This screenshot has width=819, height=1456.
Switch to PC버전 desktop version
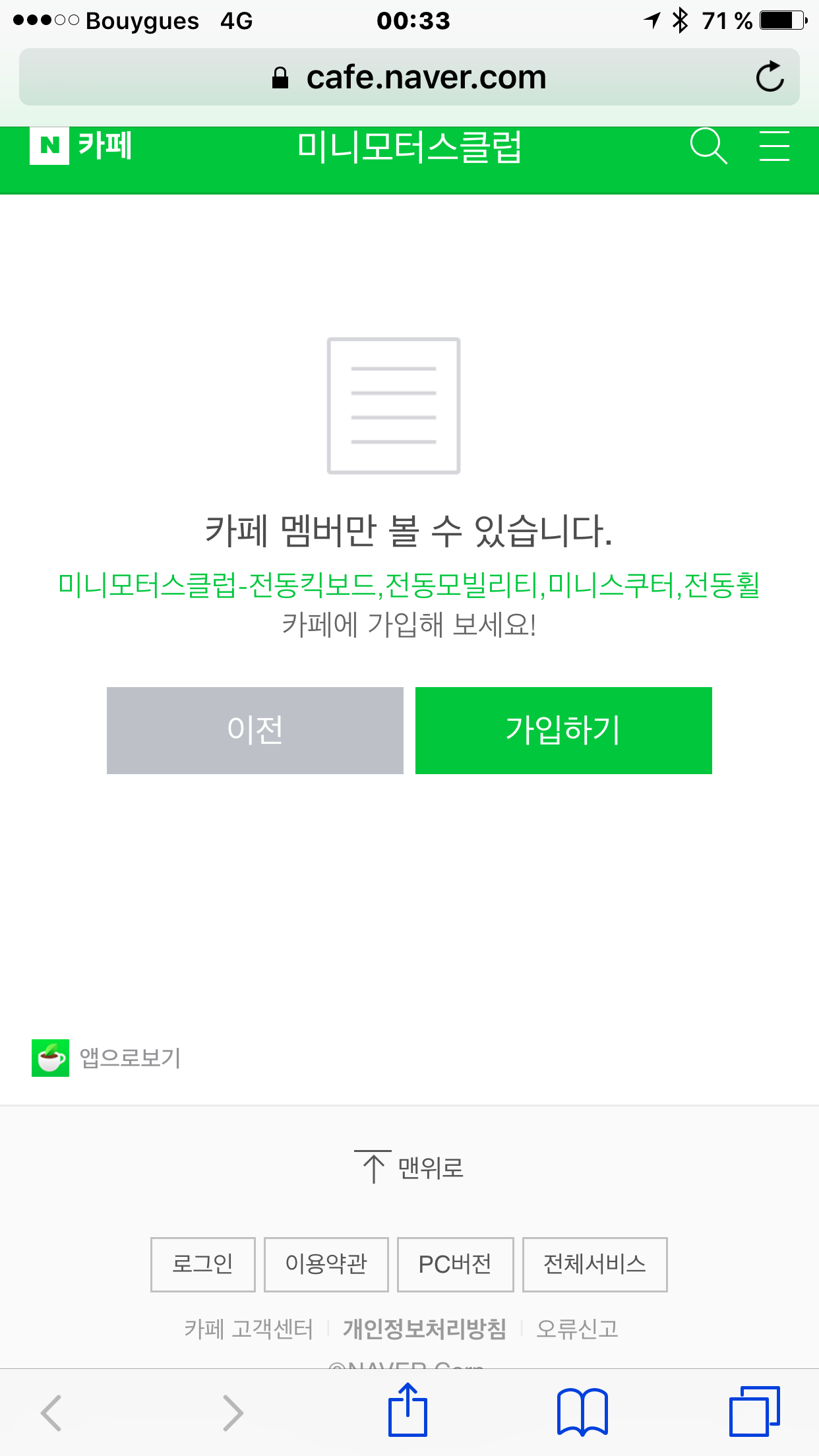(456, 1264)
